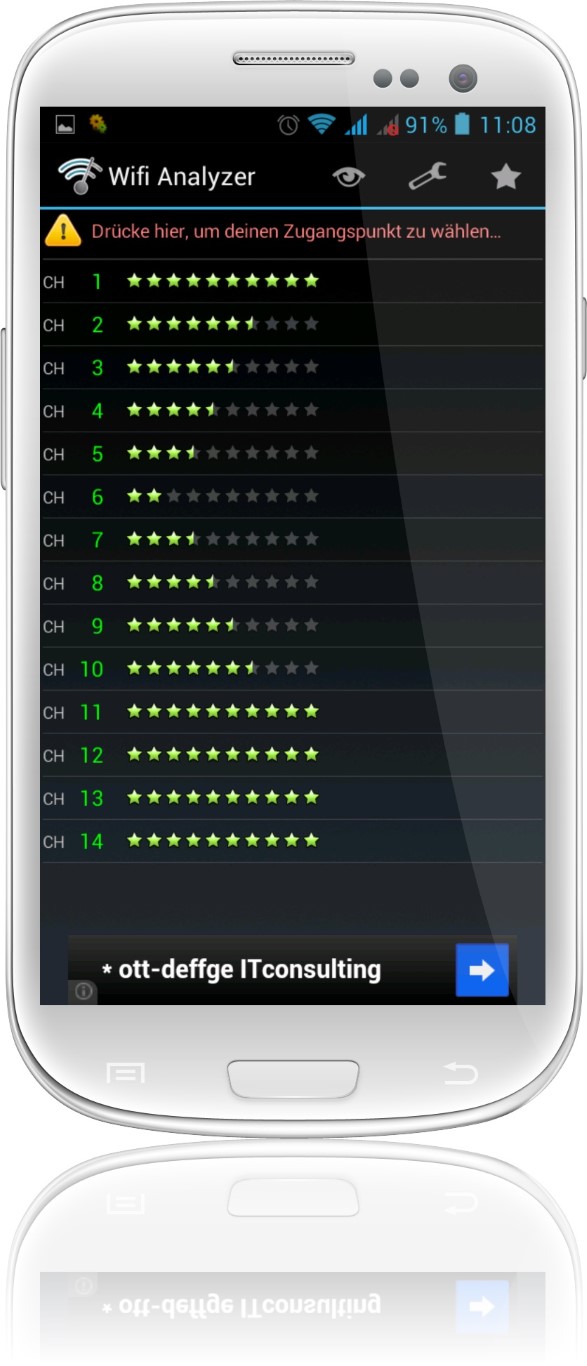
Task: Tap the warning banner to choose your access point
Action: 293,232
